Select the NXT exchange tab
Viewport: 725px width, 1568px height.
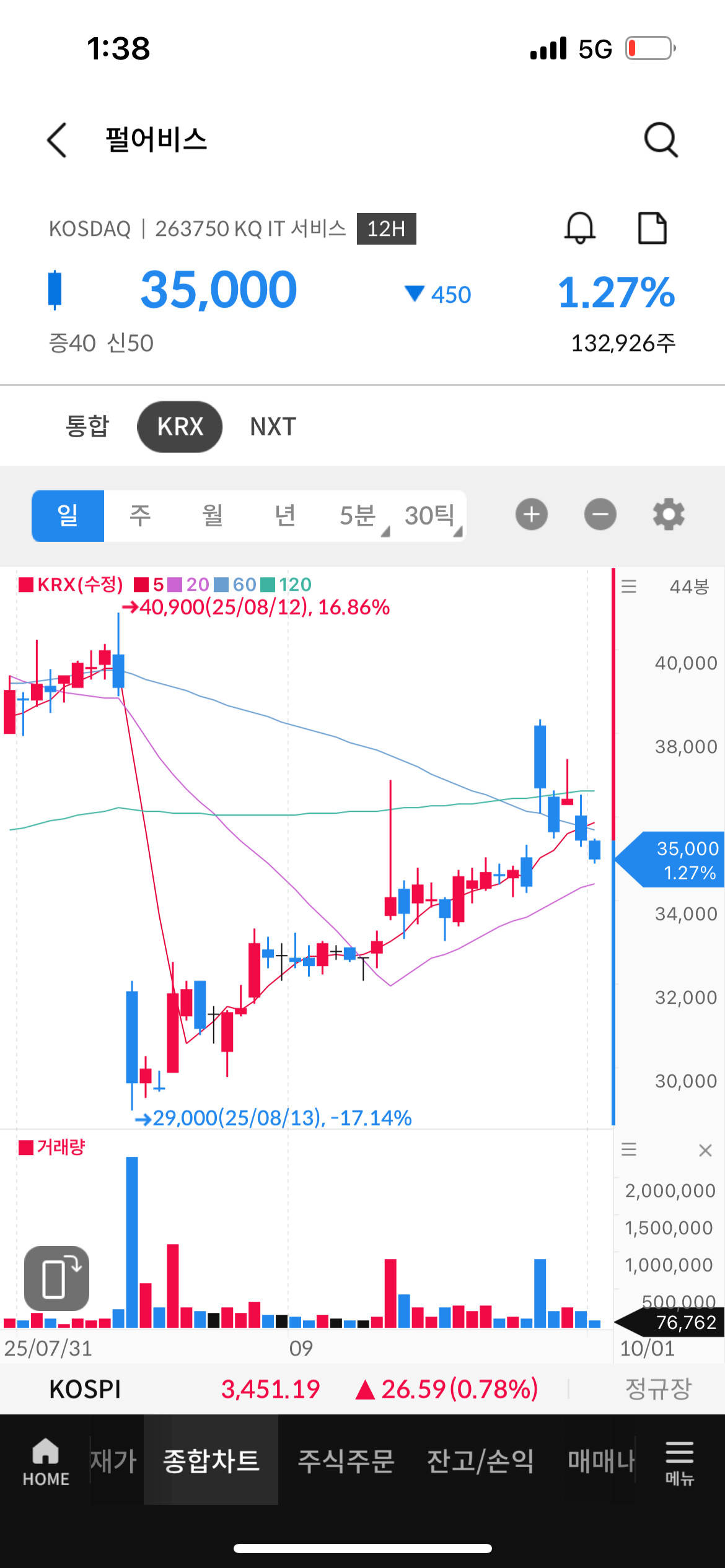[x=273, y=427]
